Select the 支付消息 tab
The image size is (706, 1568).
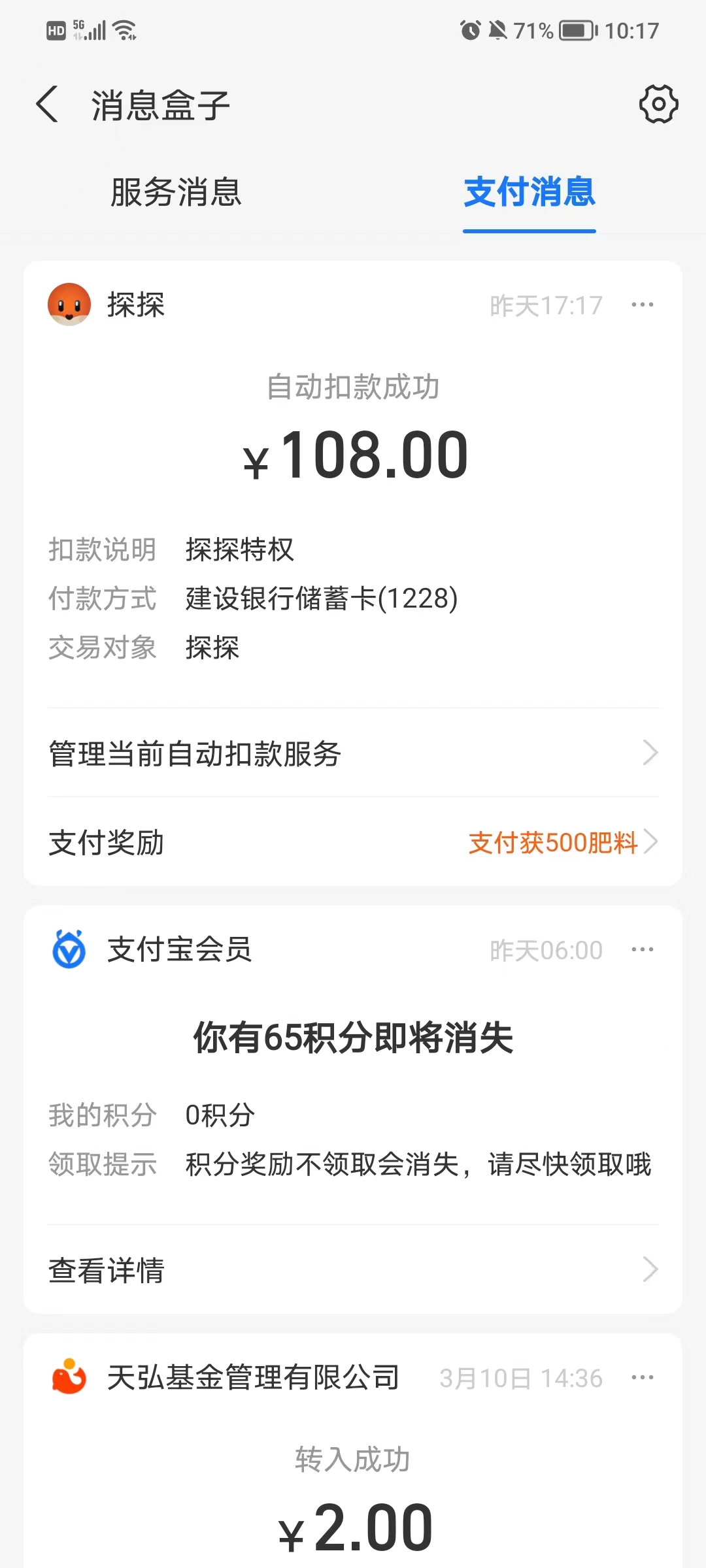point(529,192)
